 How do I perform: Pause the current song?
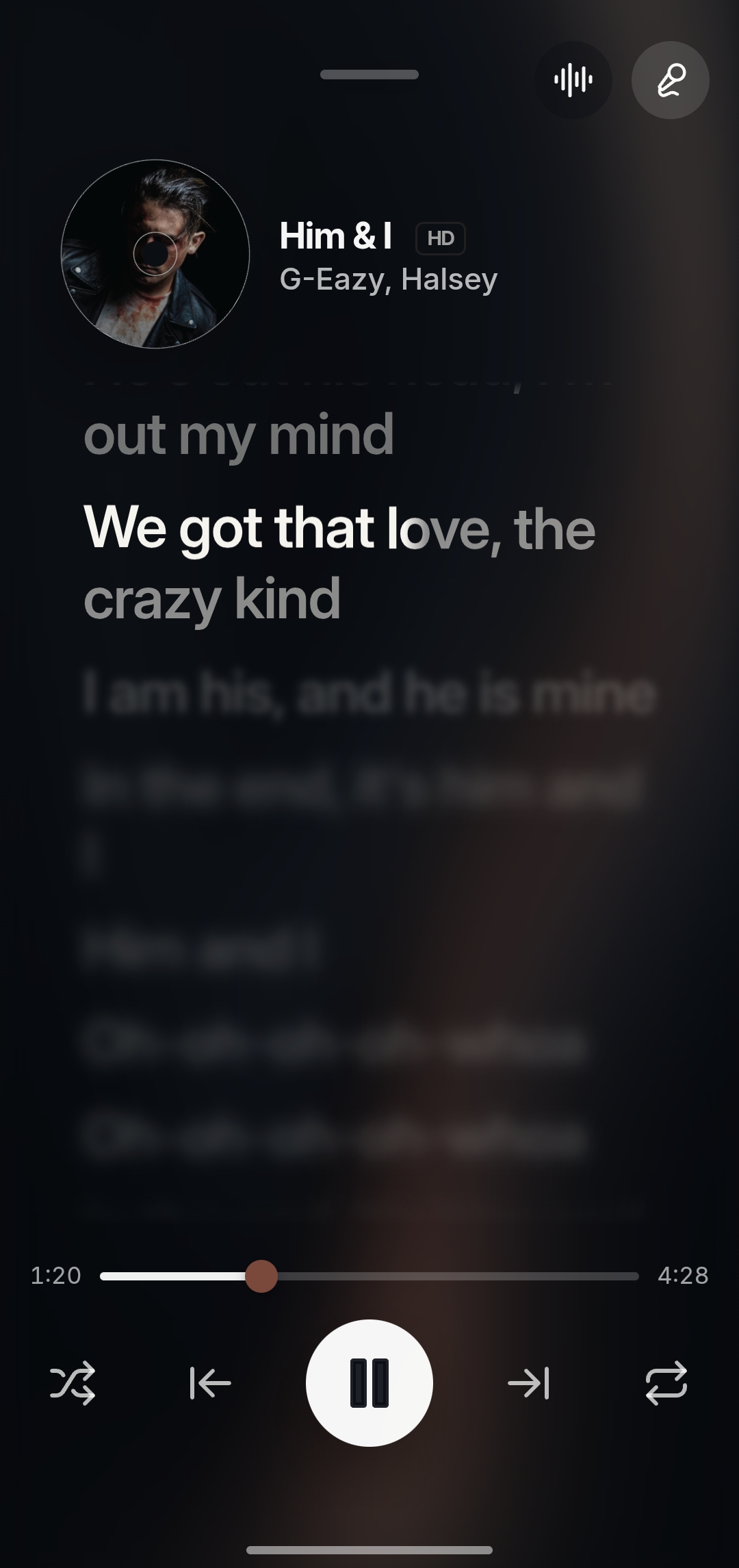click(x=369, y=1382)
